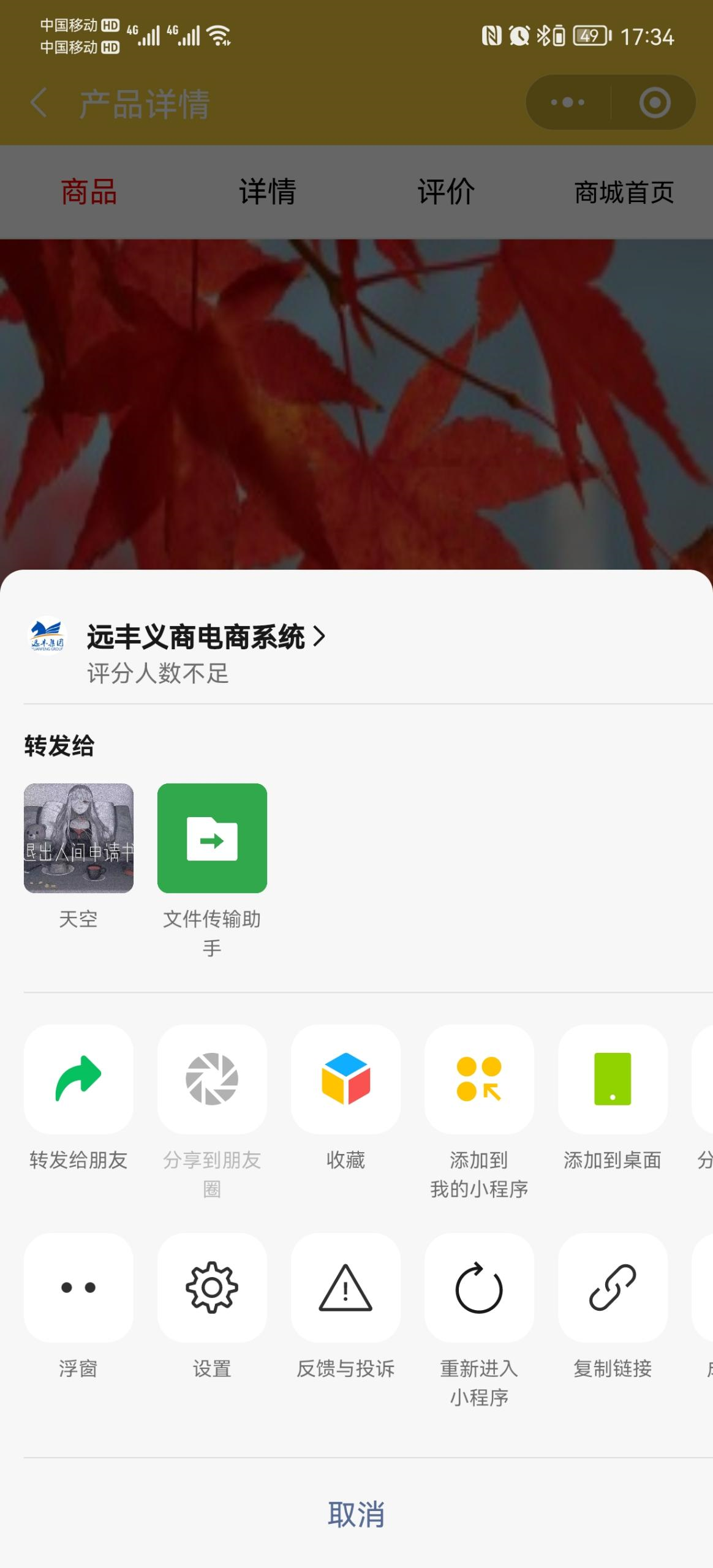Select 转发给朋友 option
713x1568 pixels.
click(78, 1079)
